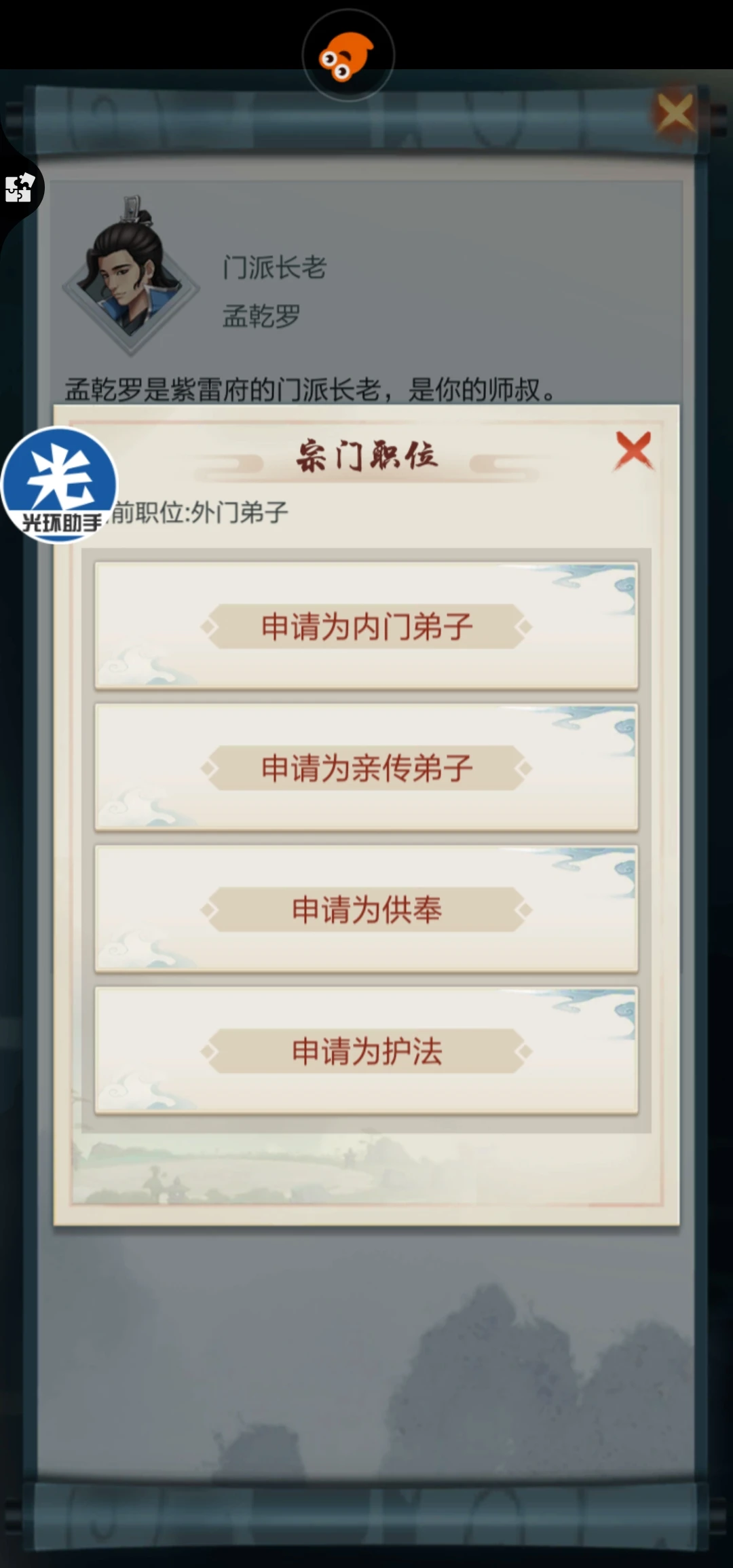
Task: Apply to become 亲传弟子
Action: (x=366, y=768)
